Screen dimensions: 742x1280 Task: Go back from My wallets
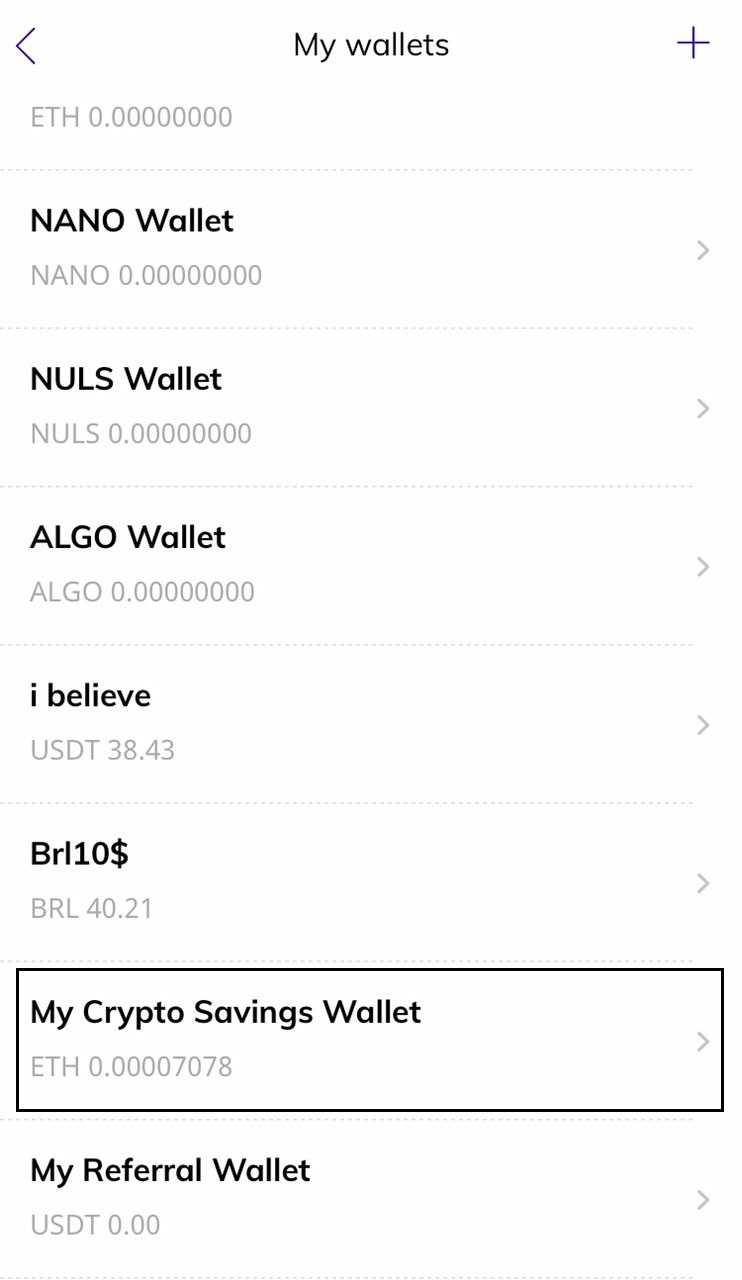click(x=26, y=45)
